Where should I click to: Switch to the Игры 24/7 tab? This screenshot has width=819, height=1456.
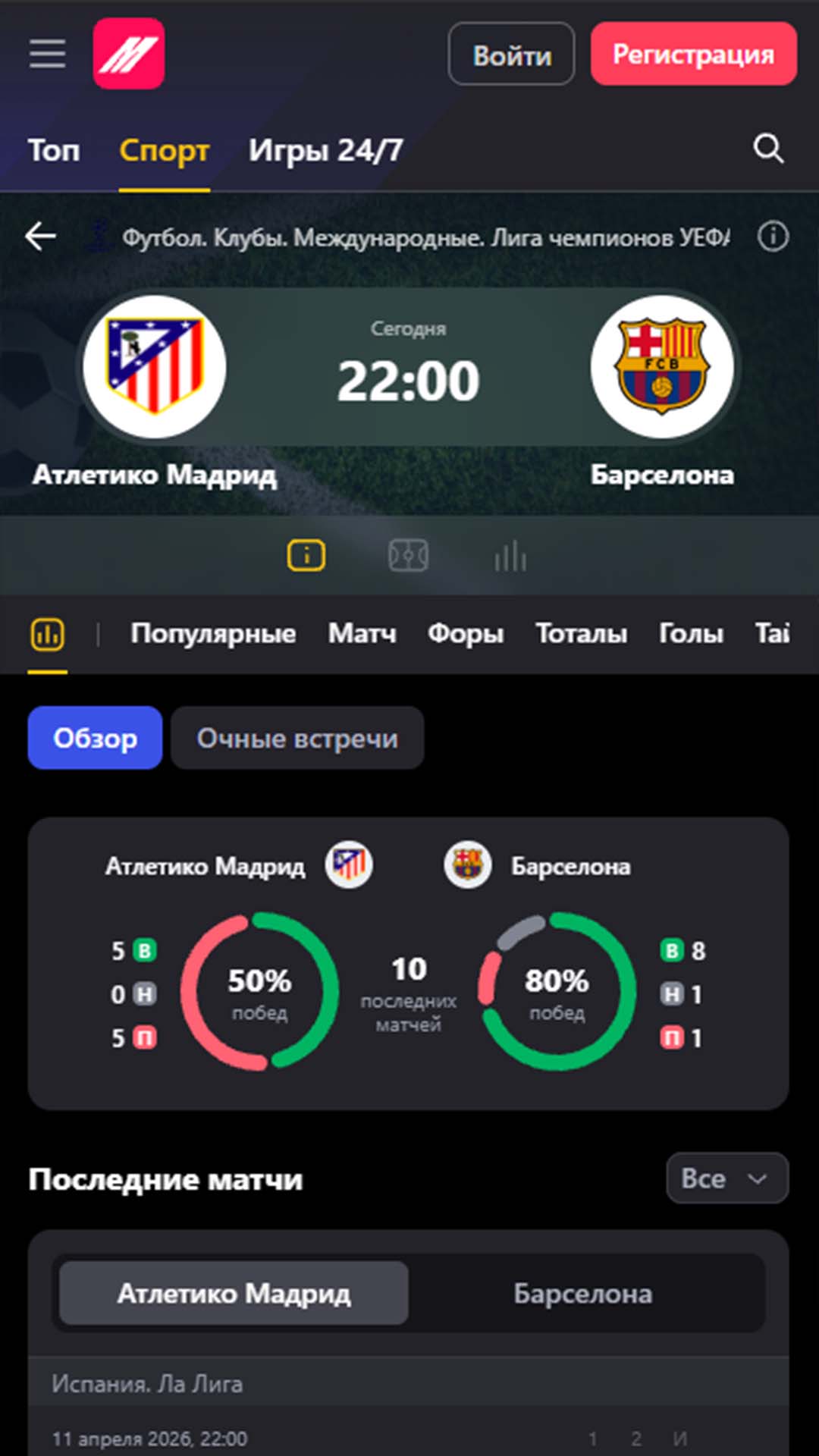[x=325, y=150]
